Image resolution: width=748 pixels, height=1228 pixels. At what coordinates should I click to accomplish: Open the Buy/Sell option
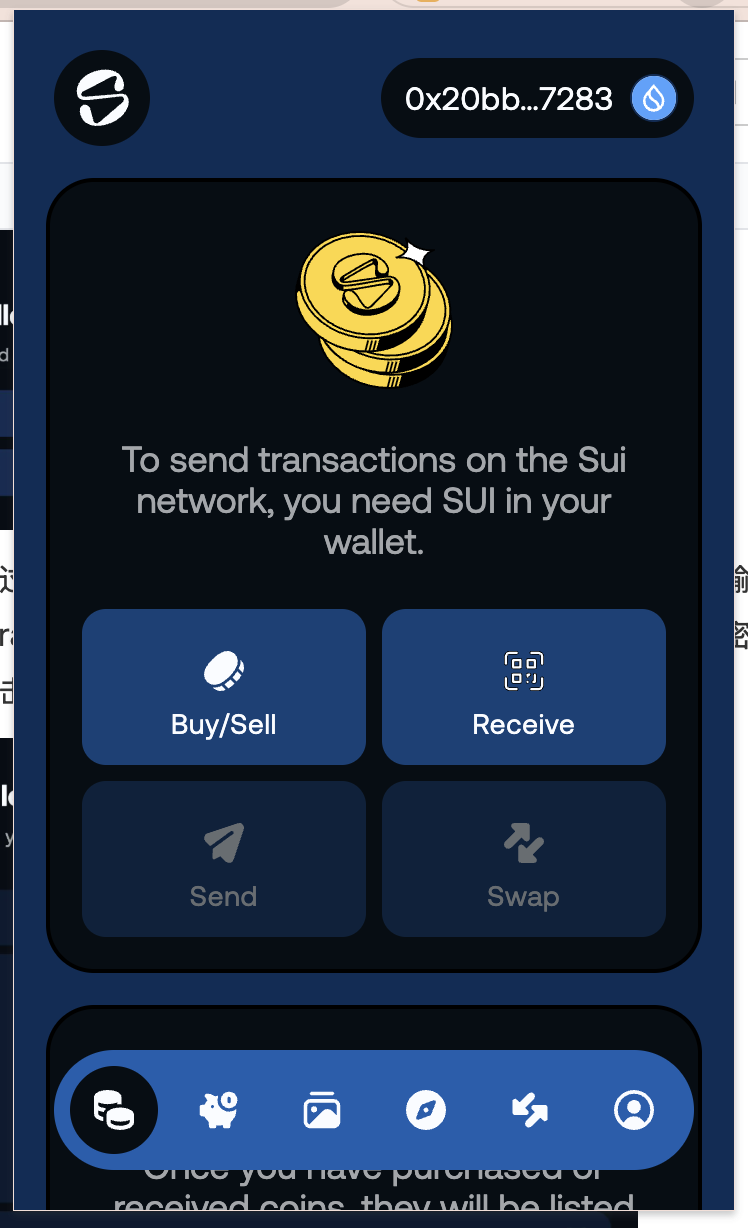[224, 687]
